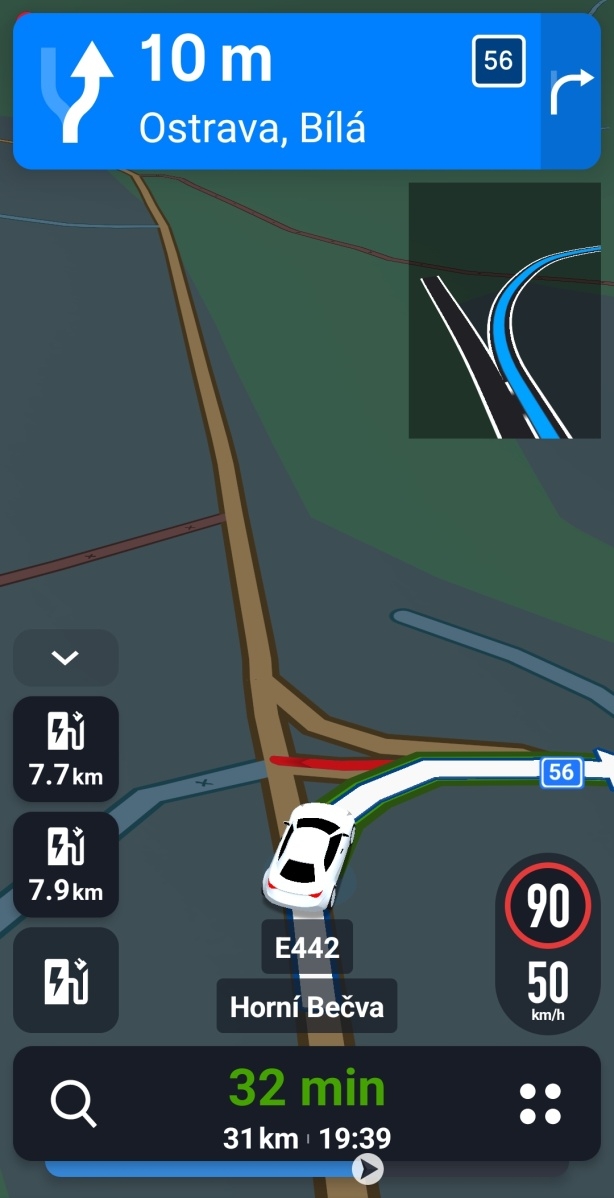Open the search magnifier icon
The height and width of the screenshot is (1198, 614).
[x=74, y=1104]
